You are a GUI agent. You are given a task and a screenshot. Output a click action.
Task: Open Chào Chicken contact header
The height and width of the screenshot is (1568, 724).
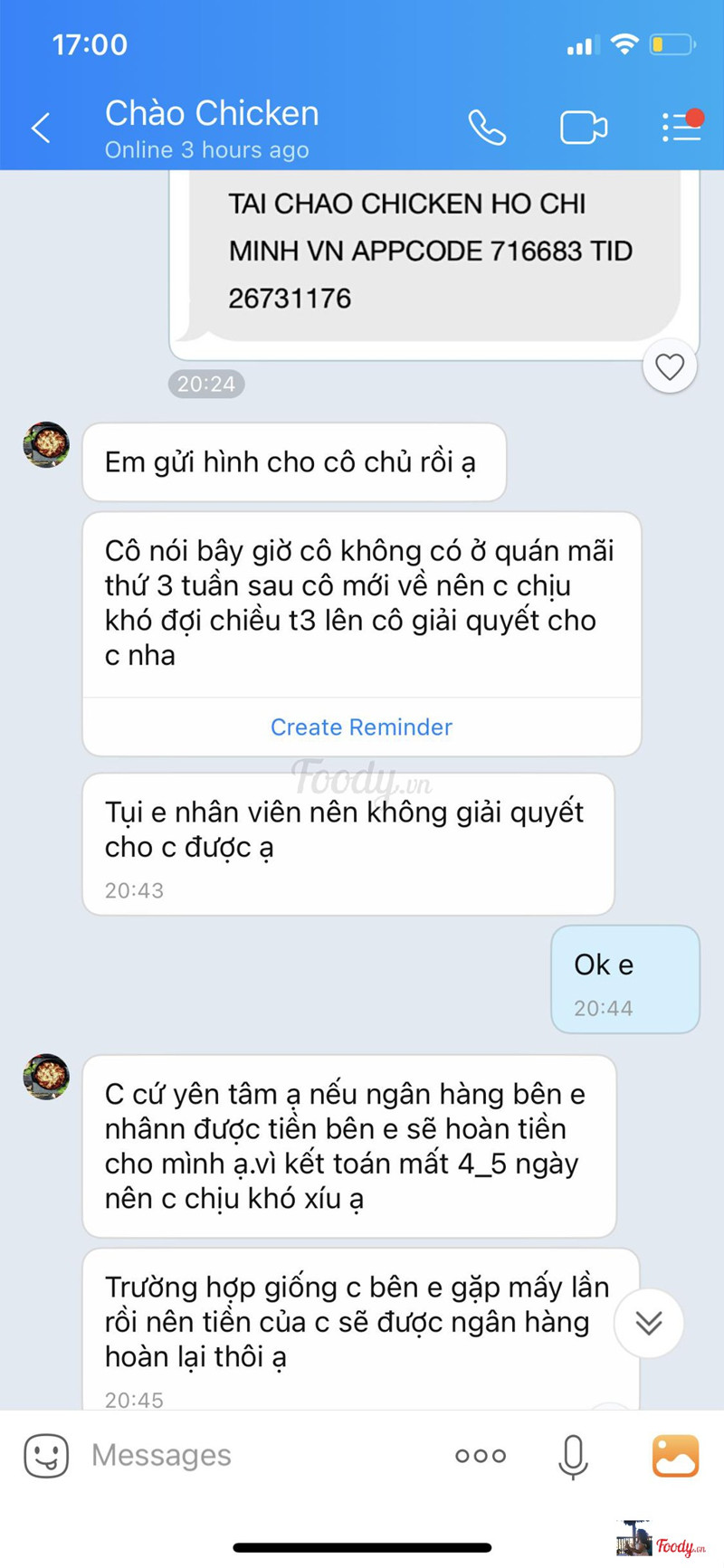pos(212,128)
